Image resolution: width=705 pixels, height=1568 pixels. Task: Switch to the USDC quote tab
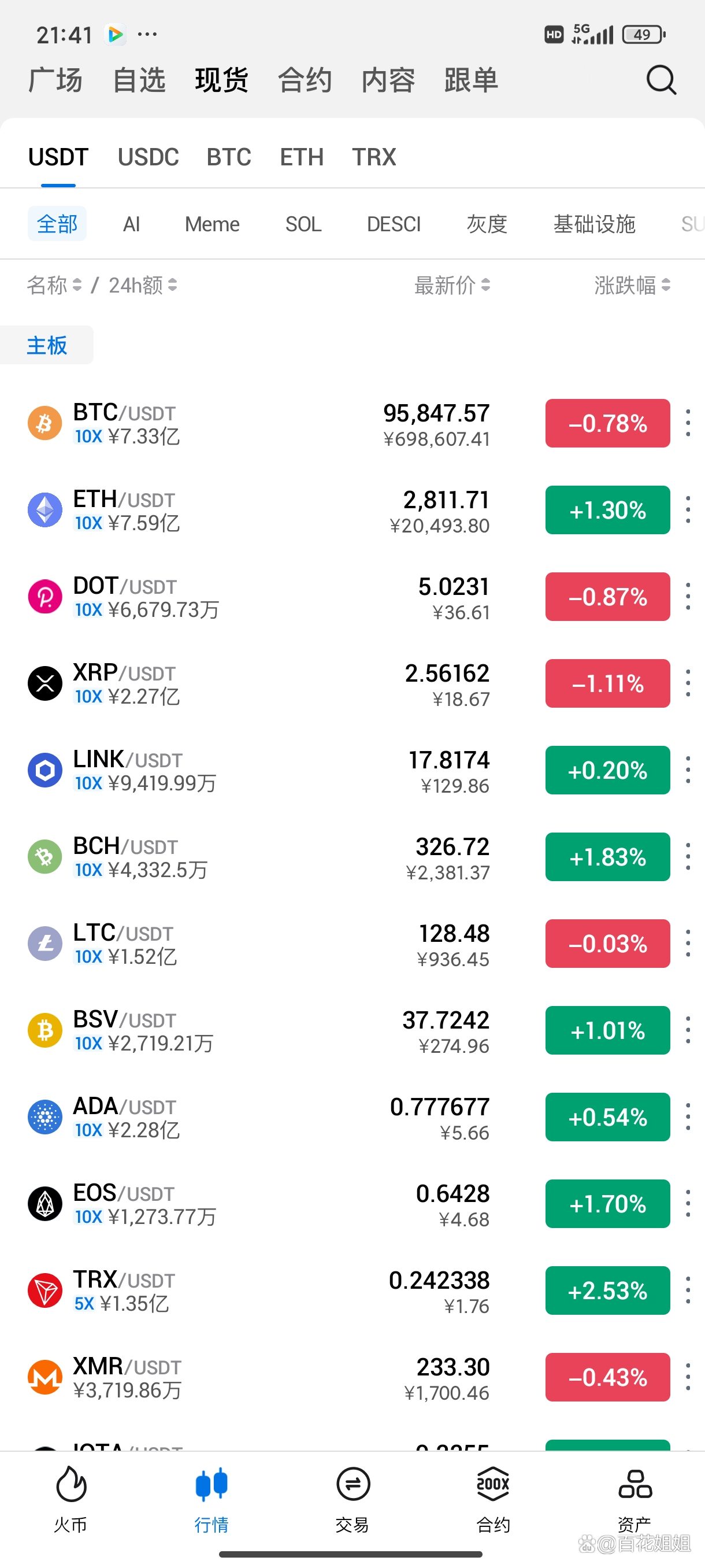pos(148,157)
